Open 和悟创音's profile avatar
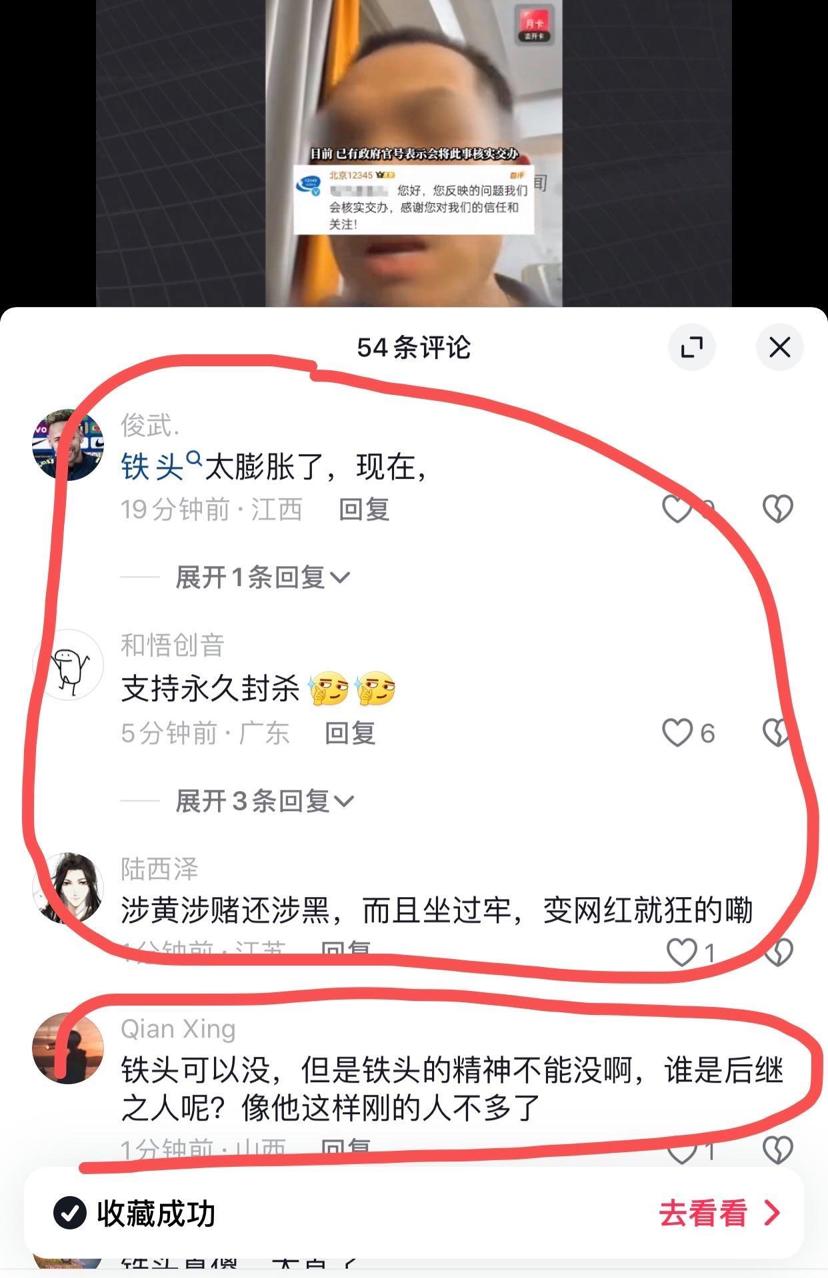828x1278 pixels. [68, 665]
